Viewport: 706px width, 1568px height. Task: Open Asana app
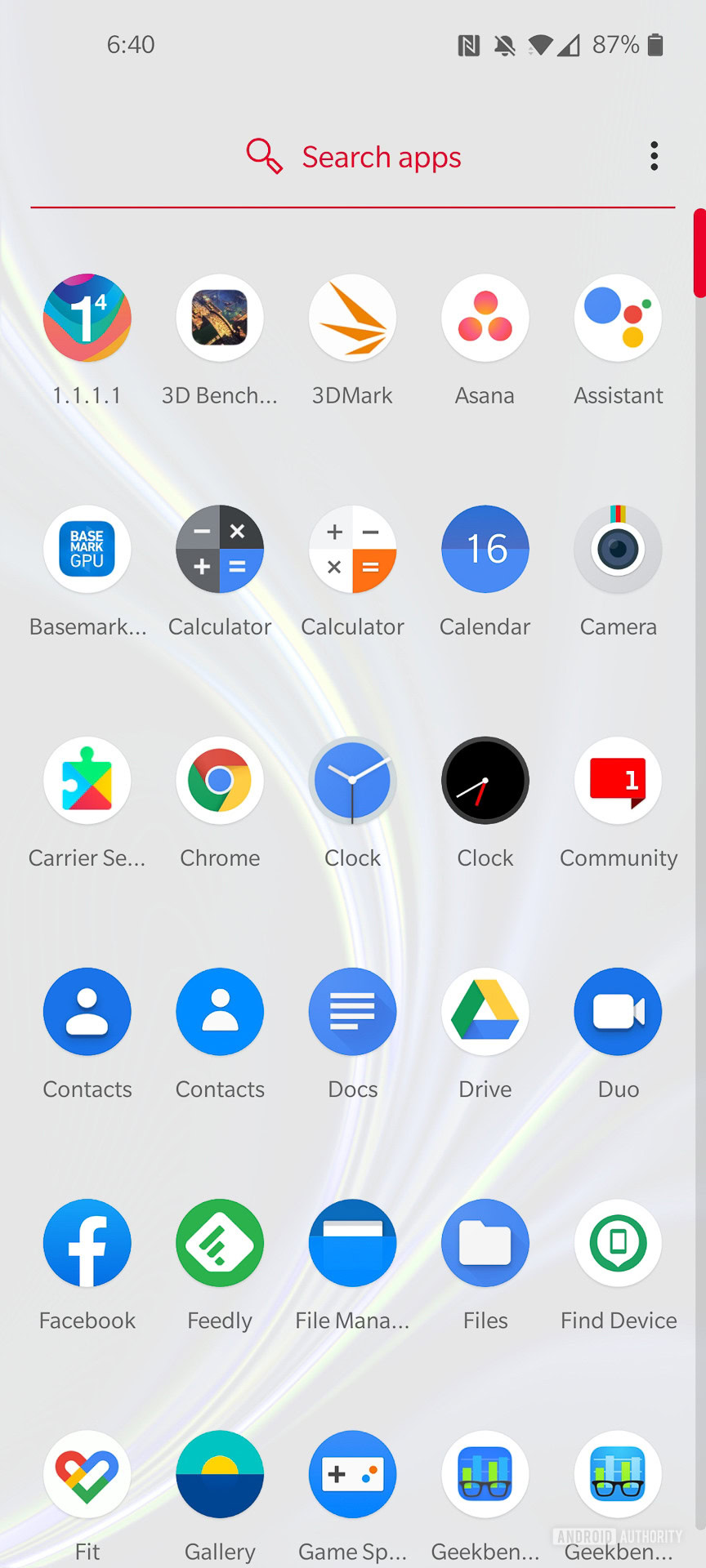485,318
